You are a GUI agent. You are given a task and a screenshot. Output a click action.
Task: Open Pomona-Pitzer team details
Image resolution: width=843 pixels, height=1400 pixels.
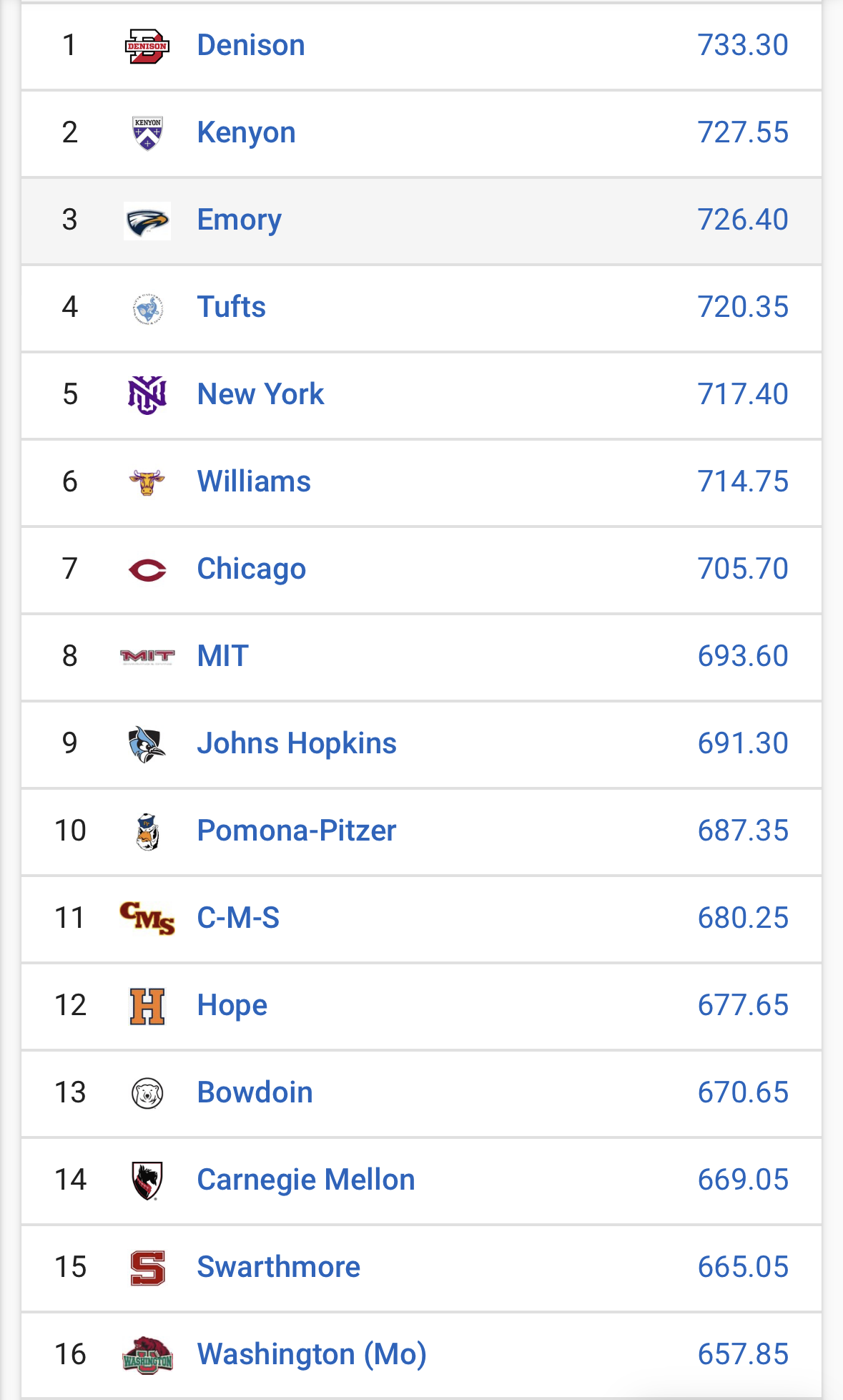point(296,831)
